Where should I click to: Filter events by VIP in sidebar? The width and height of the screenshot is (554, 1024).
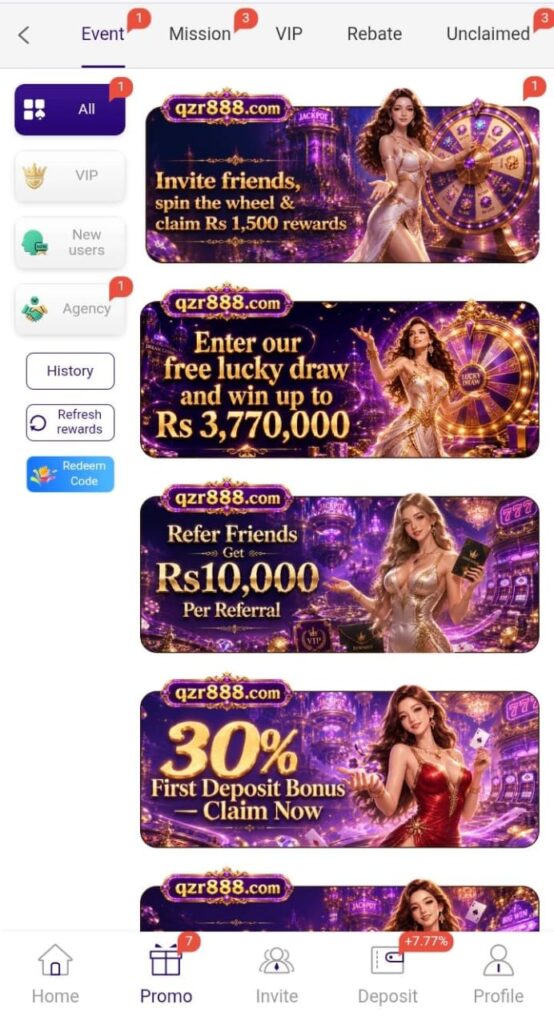point(70,176)
